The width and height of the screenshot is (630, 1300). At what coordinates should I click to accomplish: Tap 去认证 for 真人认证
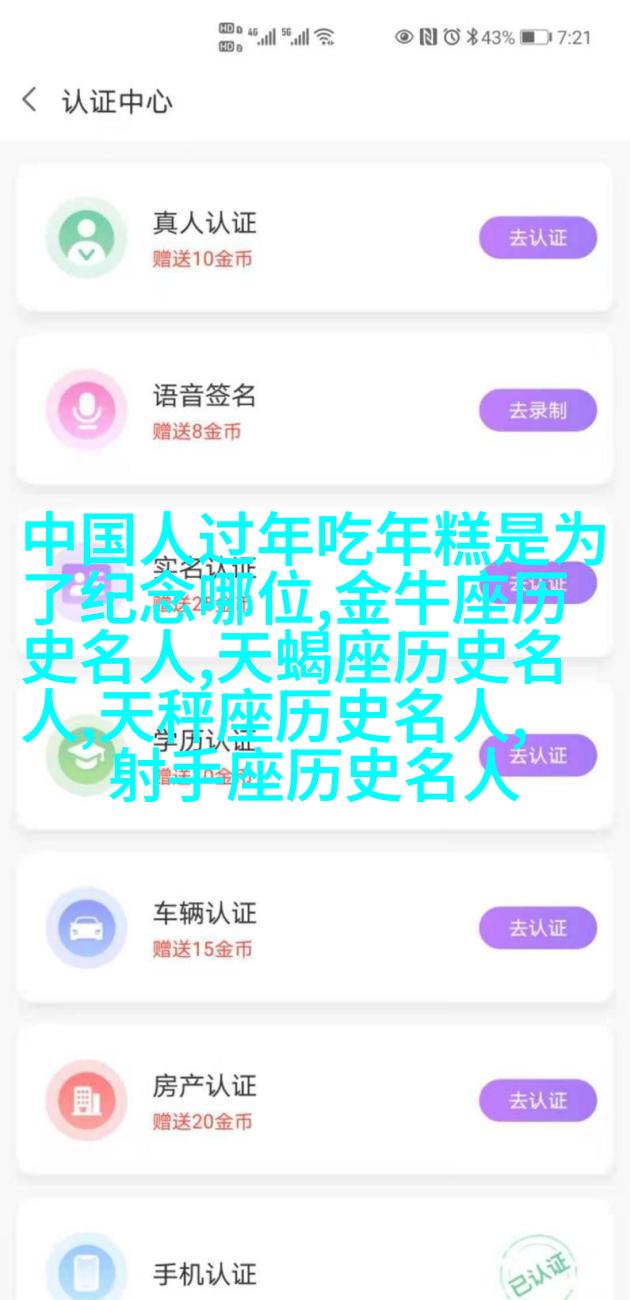(x=537, y=238)
